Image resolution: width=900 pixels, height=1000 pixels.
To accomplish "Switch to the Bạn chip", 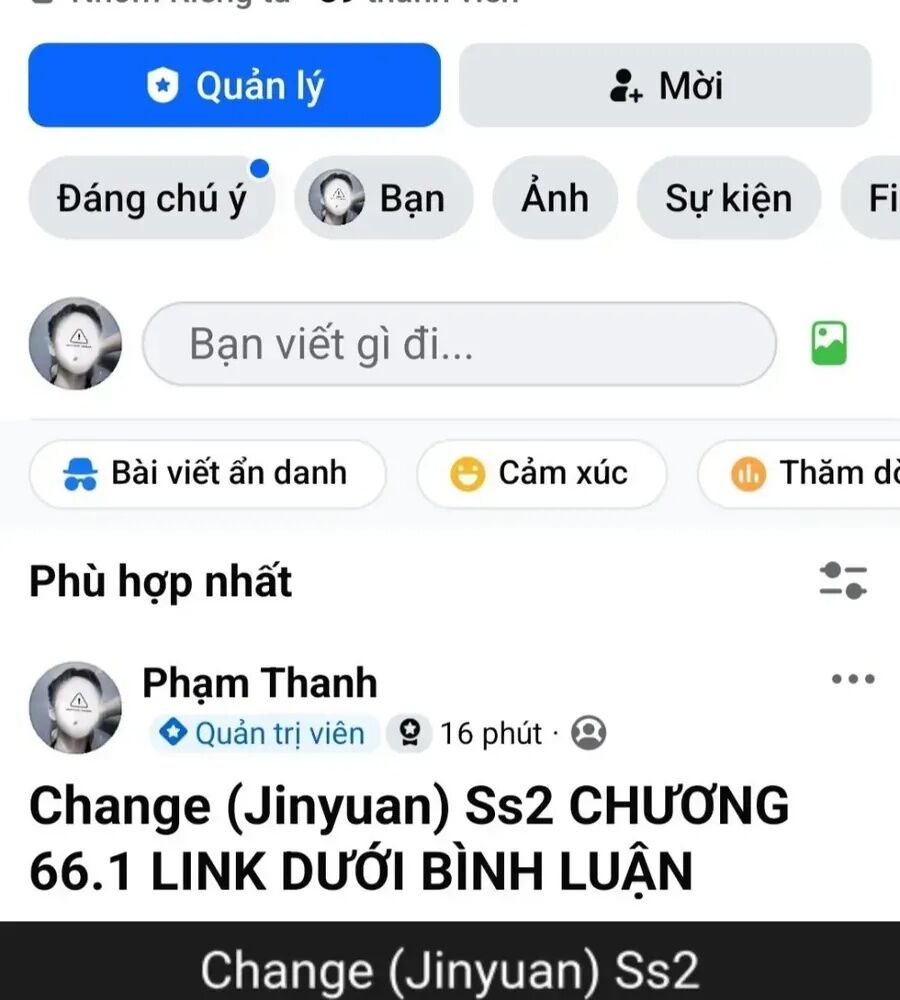I will 383,198.
